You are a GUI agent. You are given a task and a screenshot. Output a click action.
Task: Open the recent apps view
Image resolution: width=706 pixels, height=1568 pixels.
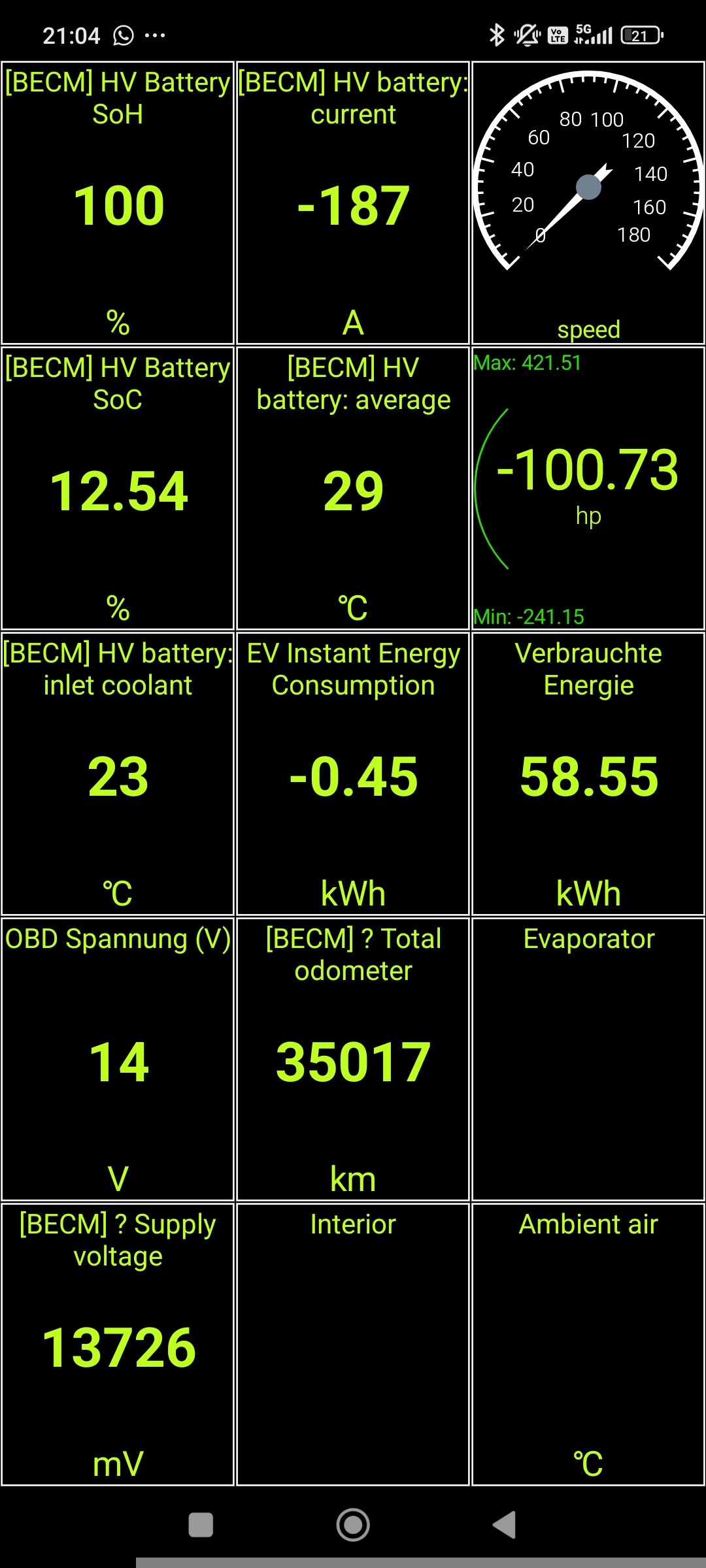coord(201,1526)
